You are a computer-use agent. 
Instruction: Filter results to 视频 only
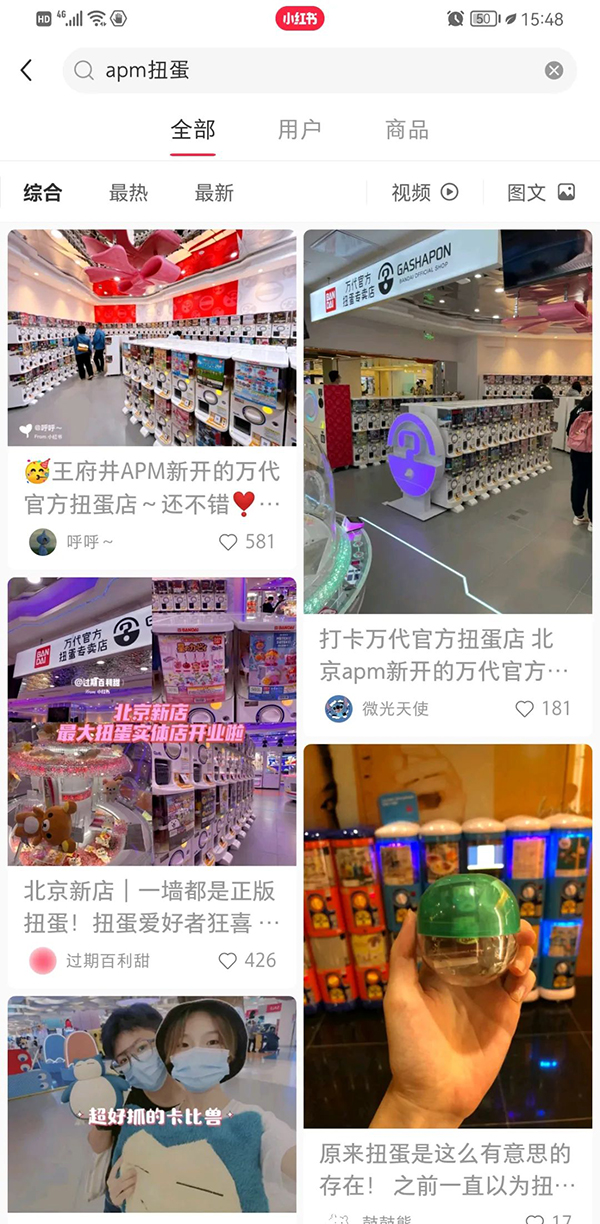click(x=424, y=193)
